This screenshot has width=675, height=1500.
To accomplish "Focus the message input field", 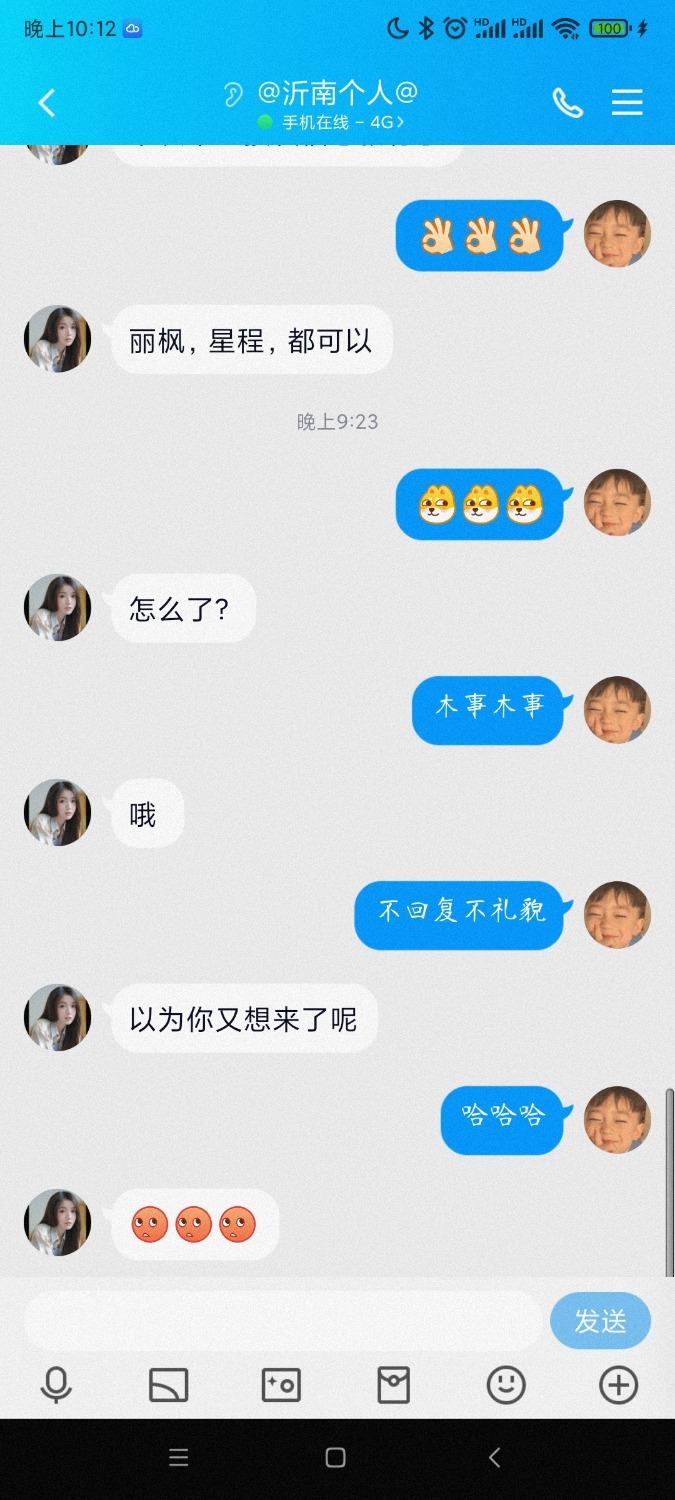I will (x=282, y=1320).
